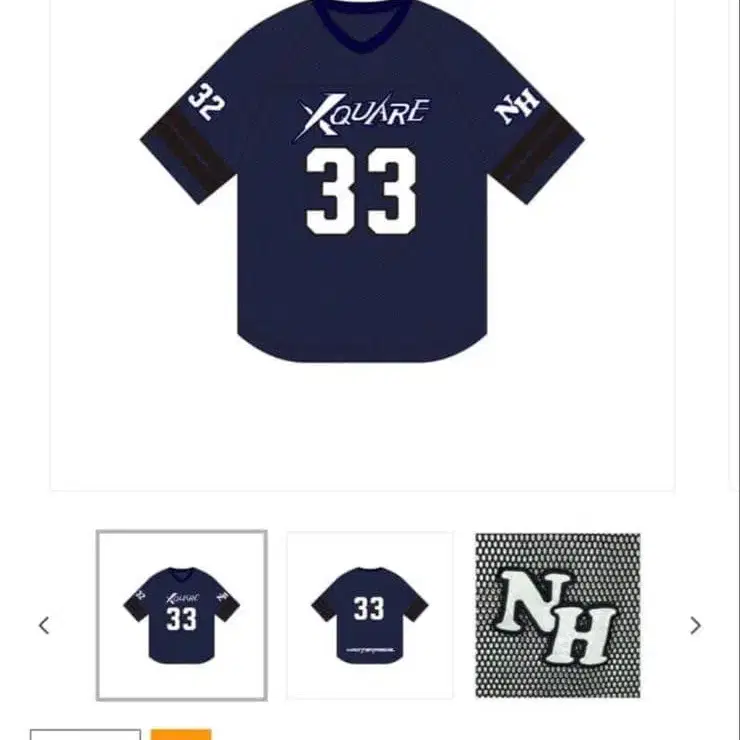The width and height of the screenshot is (740, 740).
Task: Select the back view jersey thumbnail
Action: (369, 615)
